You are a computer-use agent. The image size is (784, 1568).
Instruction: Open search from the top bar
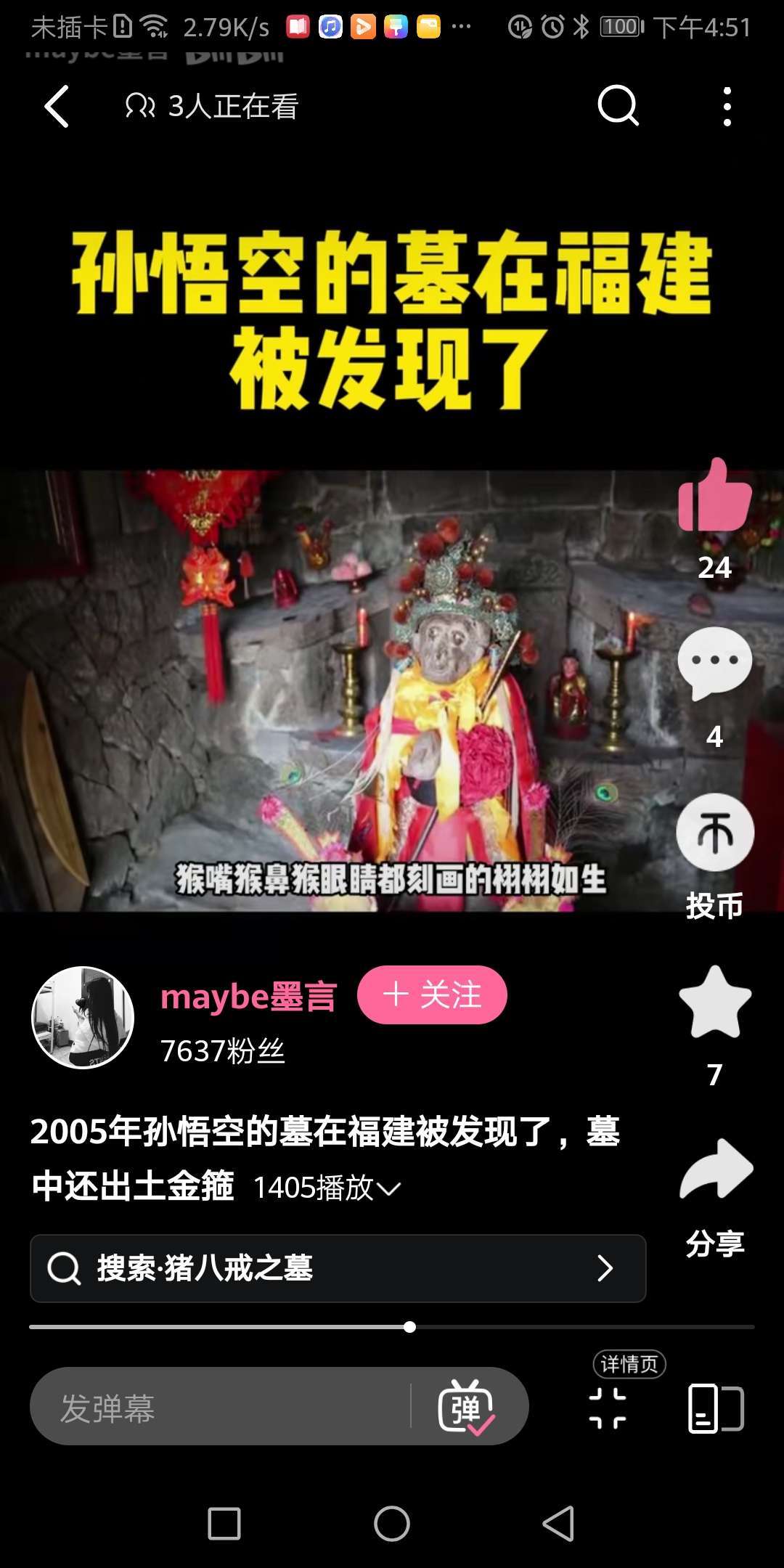[618, 107]
